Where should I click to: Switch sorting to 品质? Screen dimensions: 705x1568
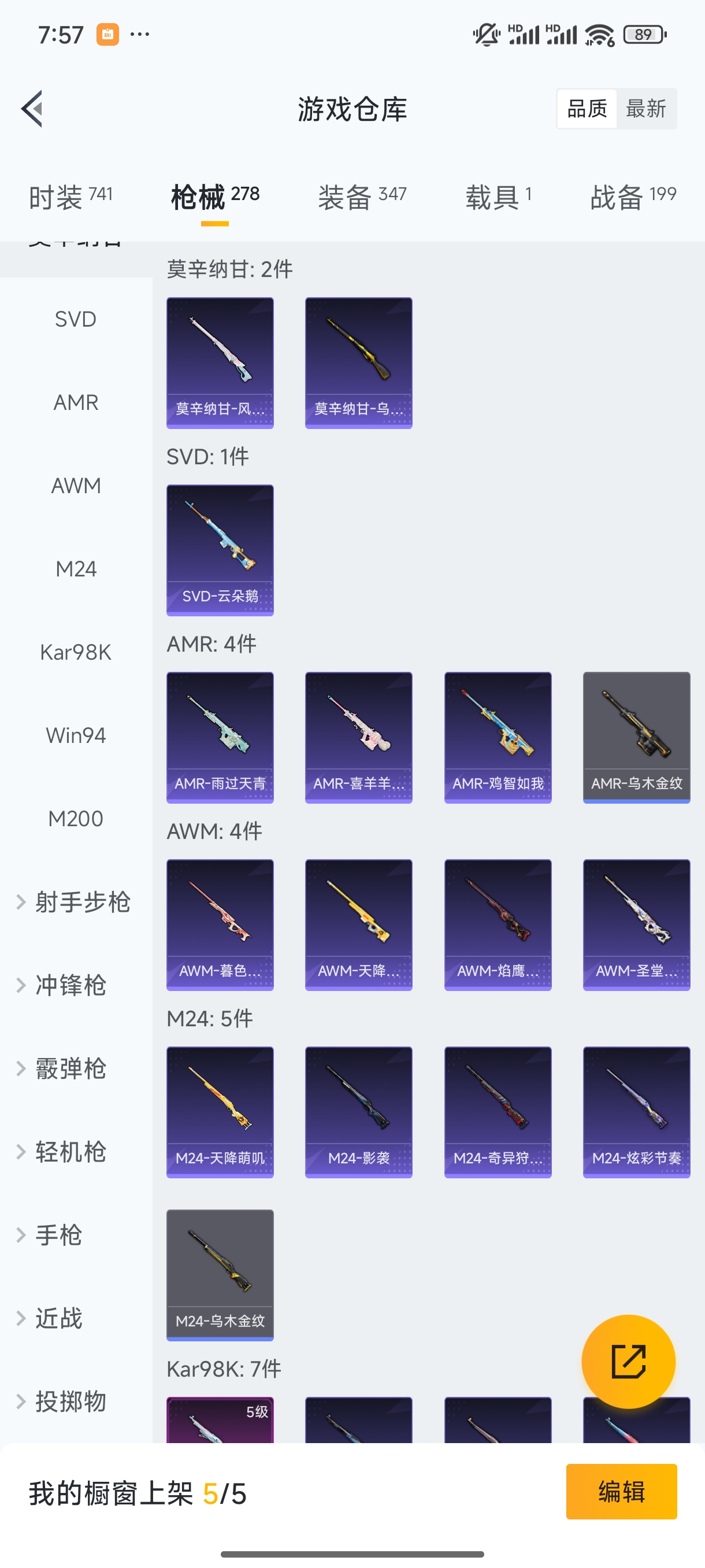point(586,108)
